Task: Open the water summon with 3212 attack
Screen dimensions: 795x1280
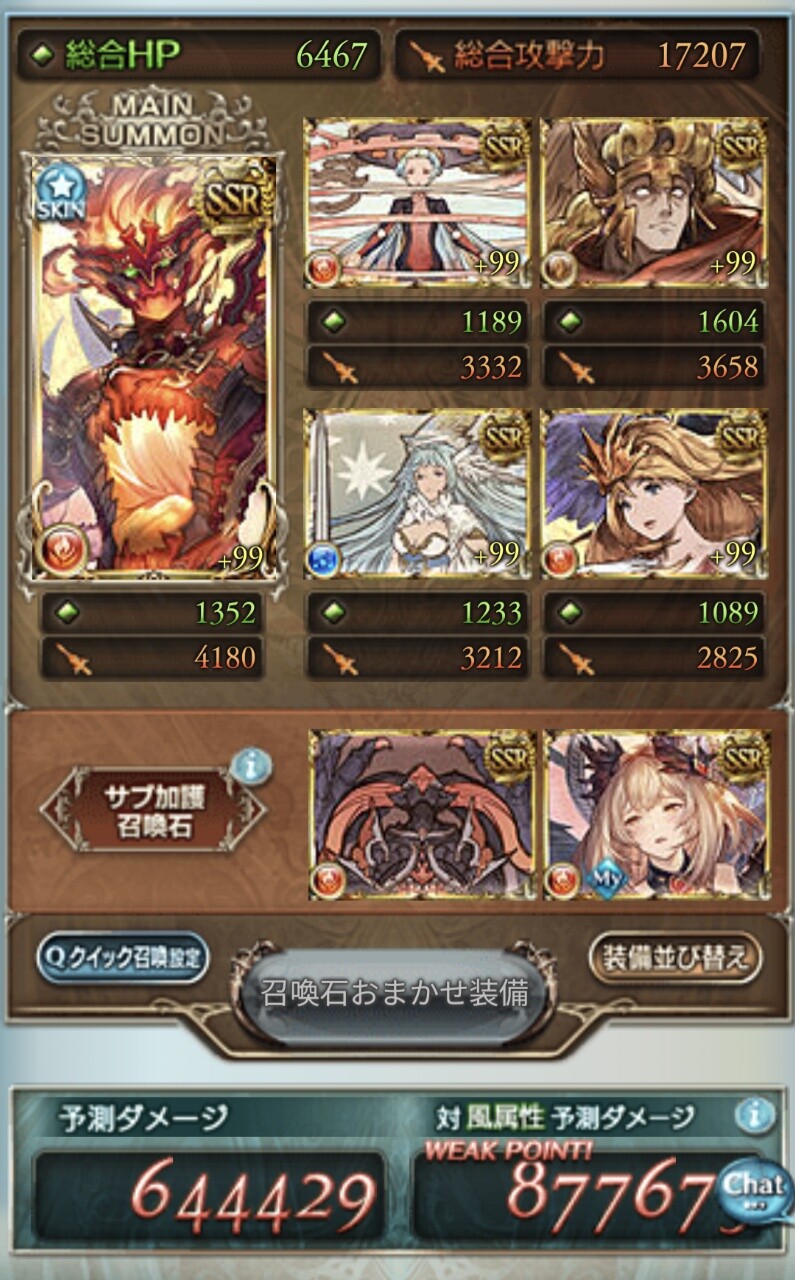Action: pos(418,493)
